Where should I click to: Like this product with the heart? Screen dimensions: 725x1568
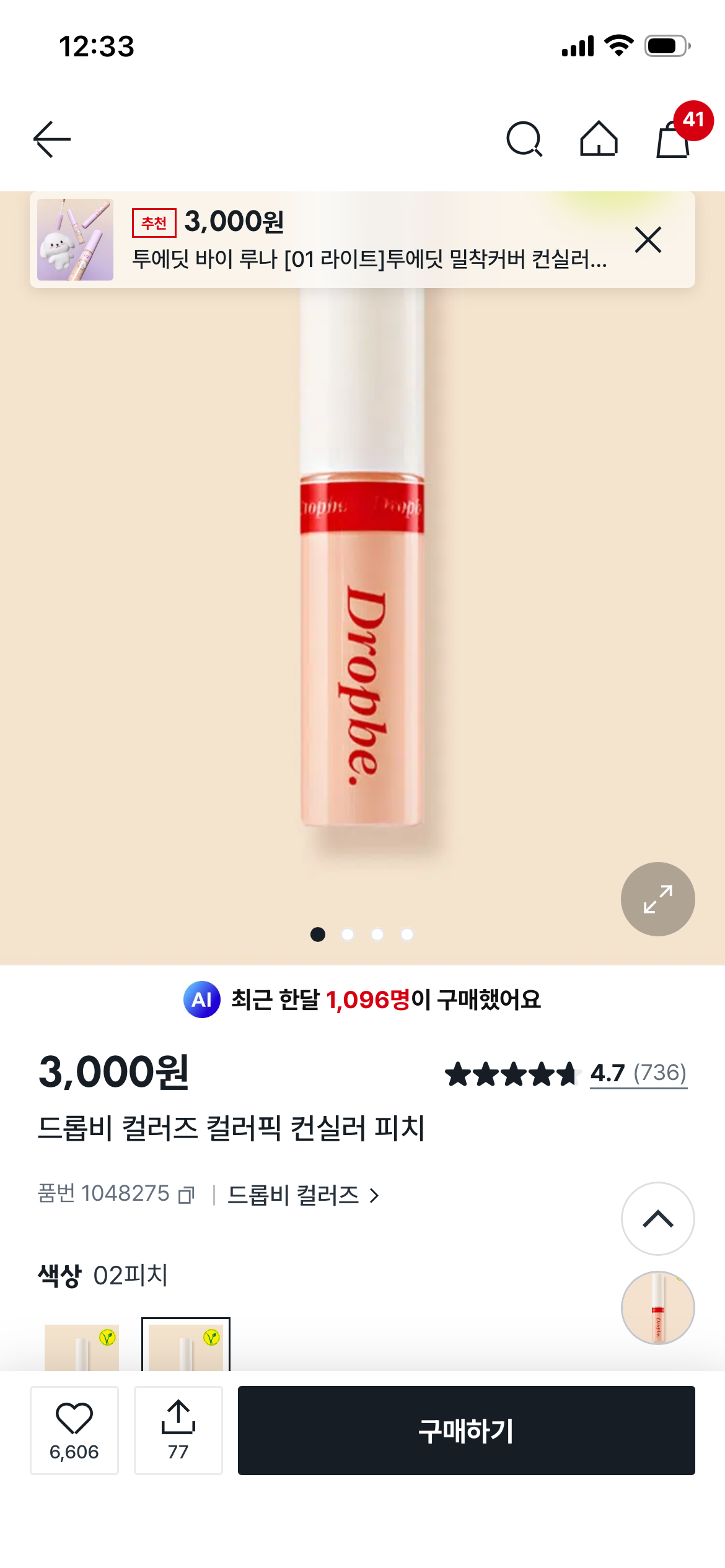[74, 1430]
